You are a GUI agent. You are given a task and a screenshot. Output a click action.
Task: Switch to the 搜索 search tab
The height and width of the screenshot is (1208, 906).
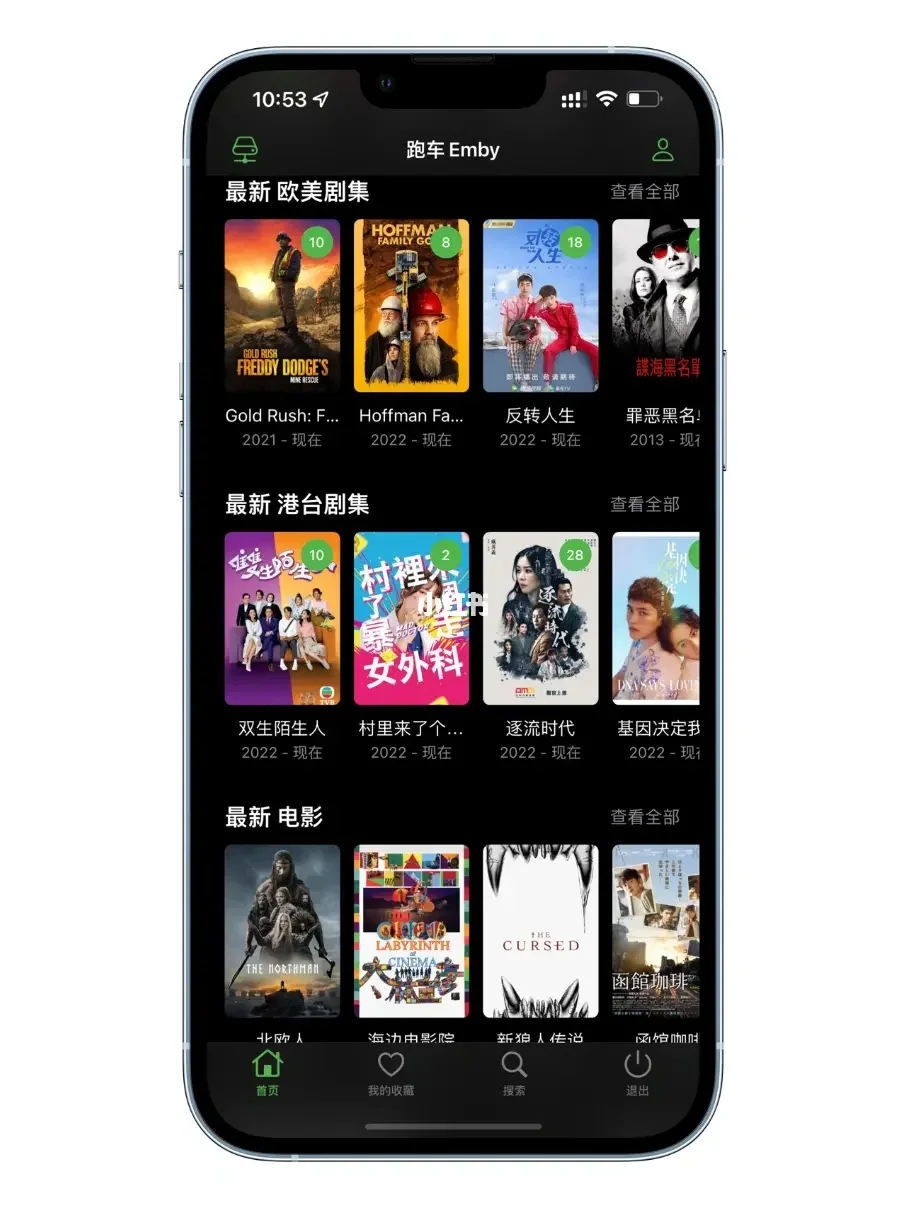(x=514, y=1073)
